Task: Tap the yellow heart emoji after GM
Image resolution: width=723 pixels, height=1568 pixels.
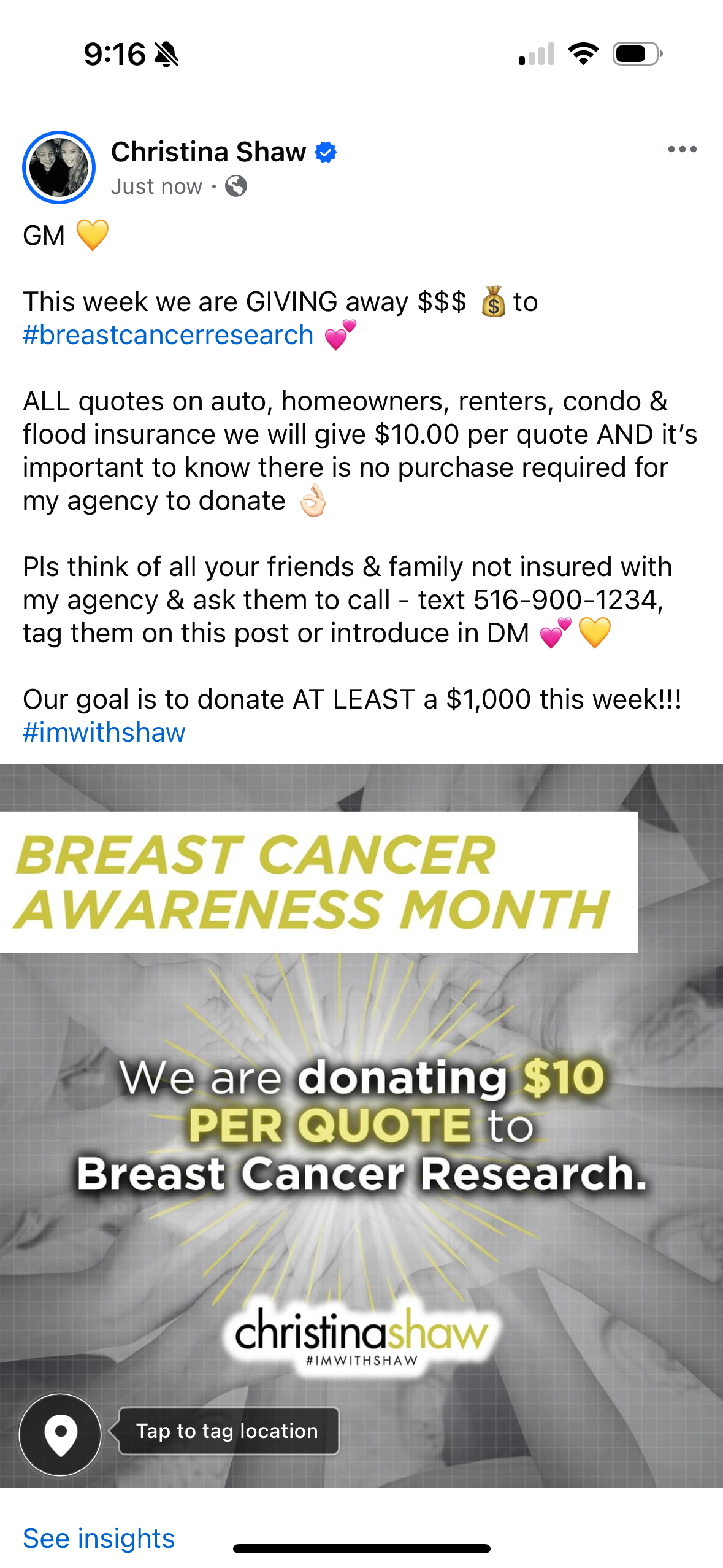Action: pyautogui.click(x=93, y=234)
